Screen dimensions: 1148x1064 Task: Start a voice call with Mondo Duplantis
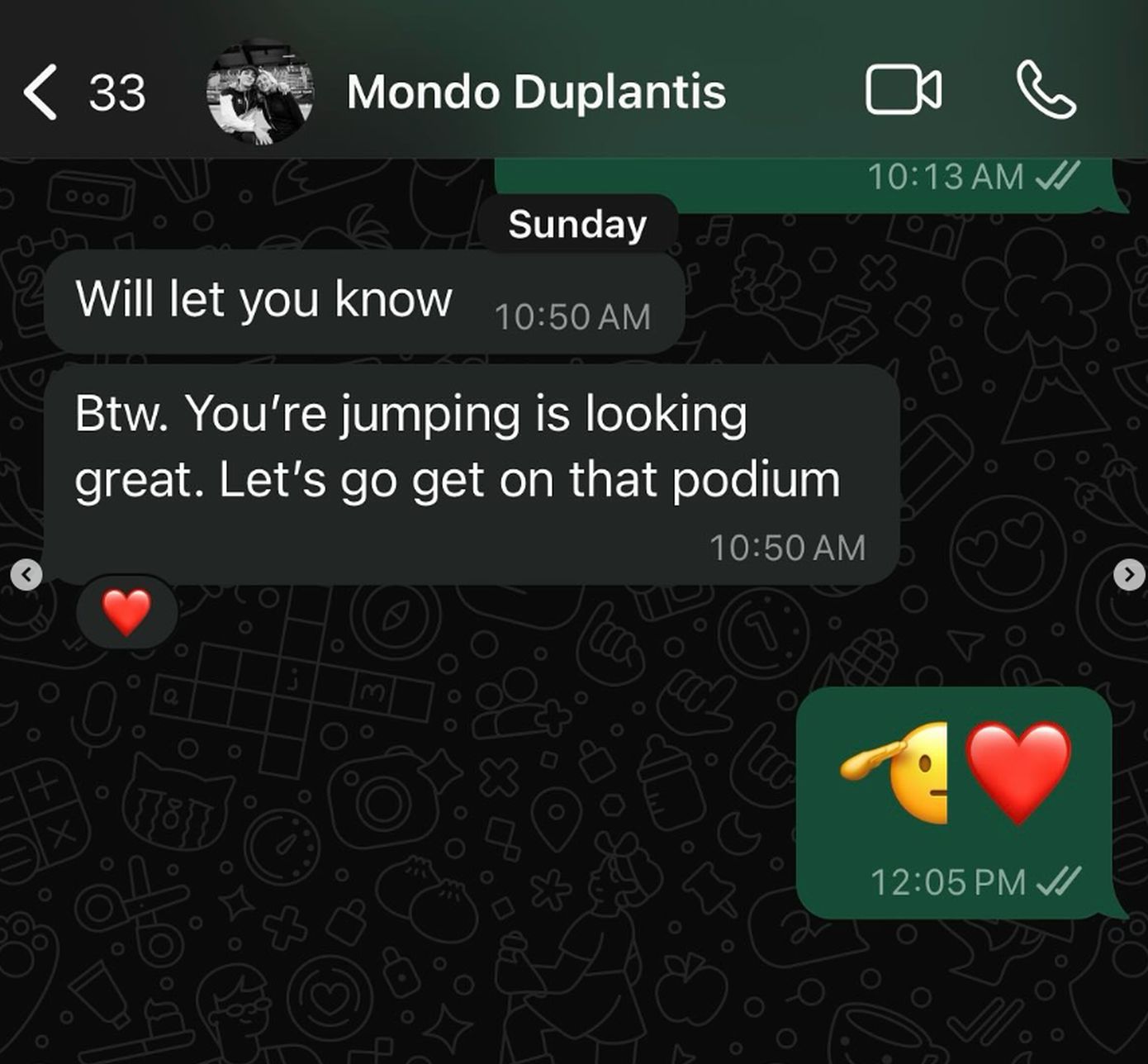(x=1046, y=89)
